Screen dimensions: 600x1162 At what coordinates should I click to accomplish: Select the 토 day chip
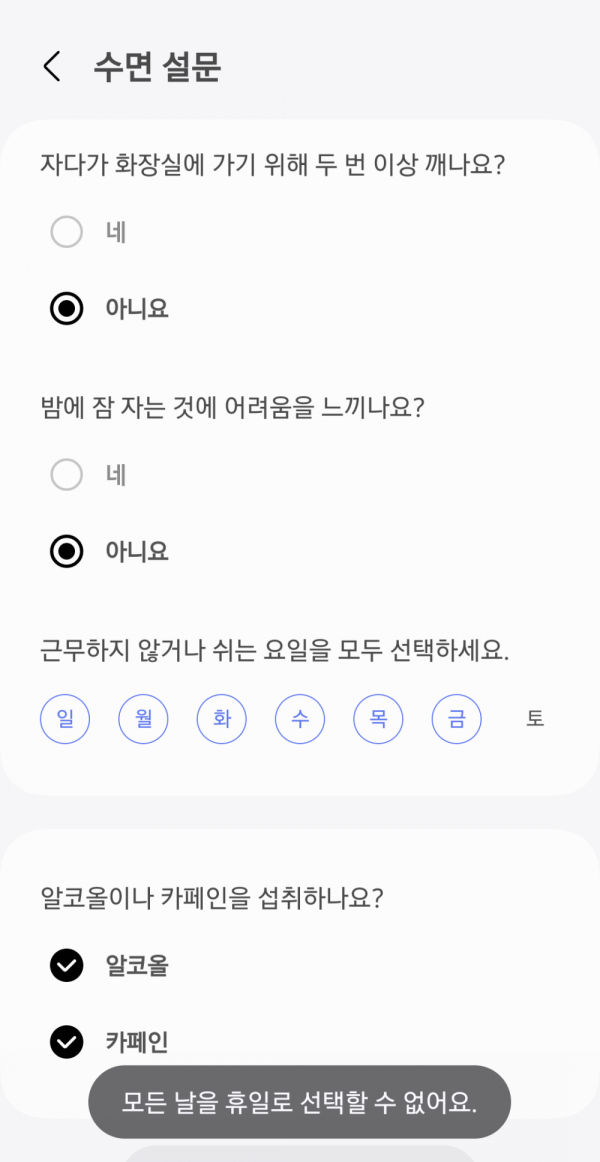pos(535,718)
